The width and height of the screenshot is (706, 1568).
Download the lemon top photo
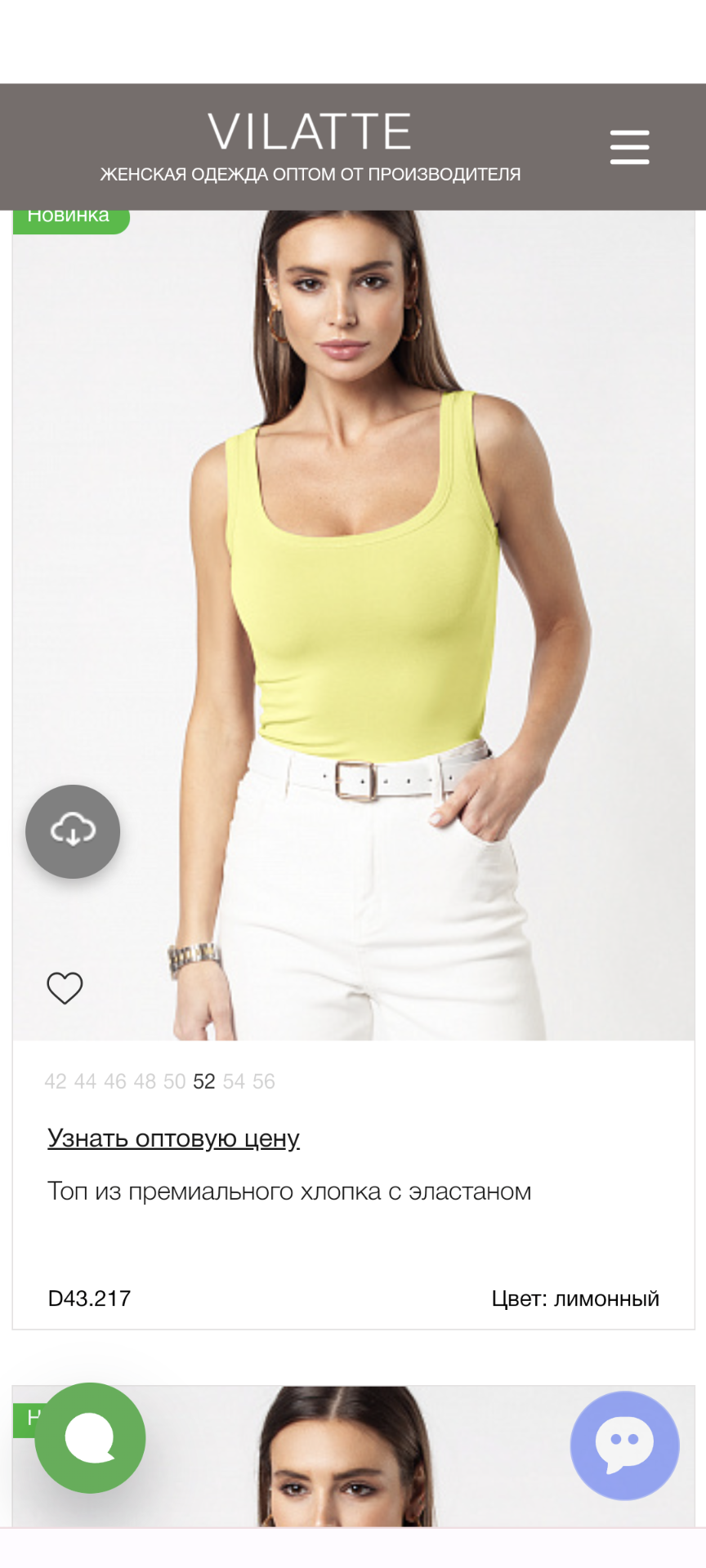pyautogui.click(x=73, y=831)
